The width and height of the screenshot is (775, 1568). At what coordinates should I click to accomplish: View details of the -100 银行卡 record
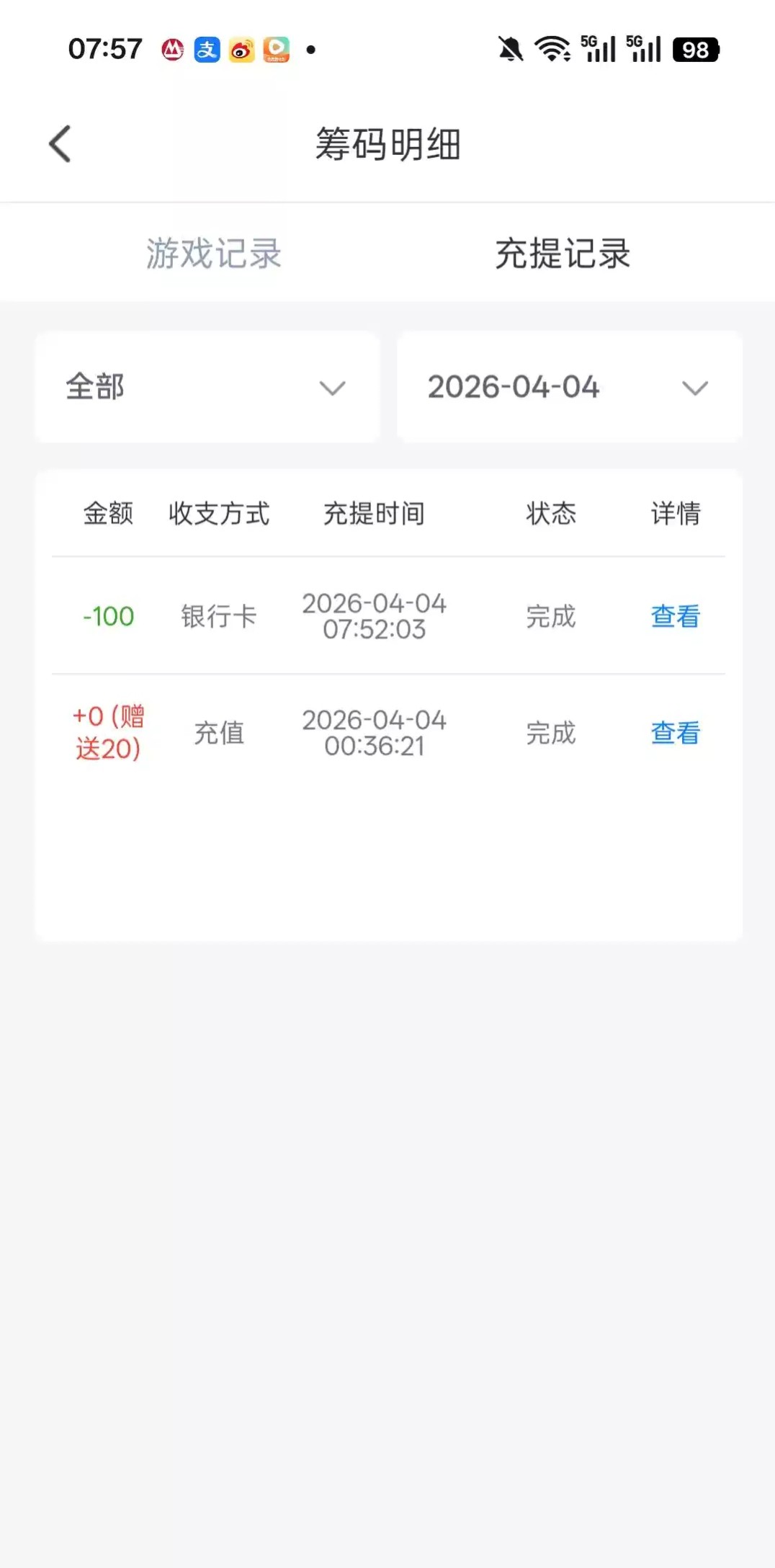pos(675,617)
